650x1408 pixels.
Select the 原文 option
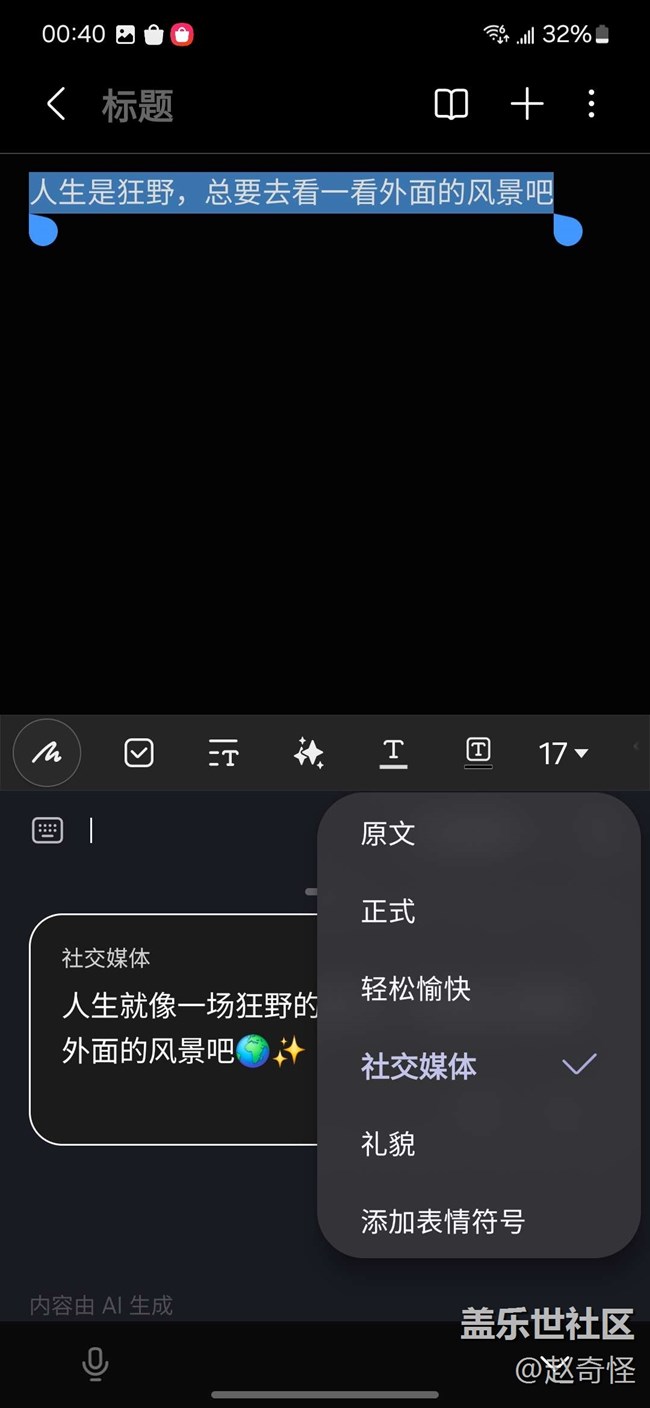point(388,834)
